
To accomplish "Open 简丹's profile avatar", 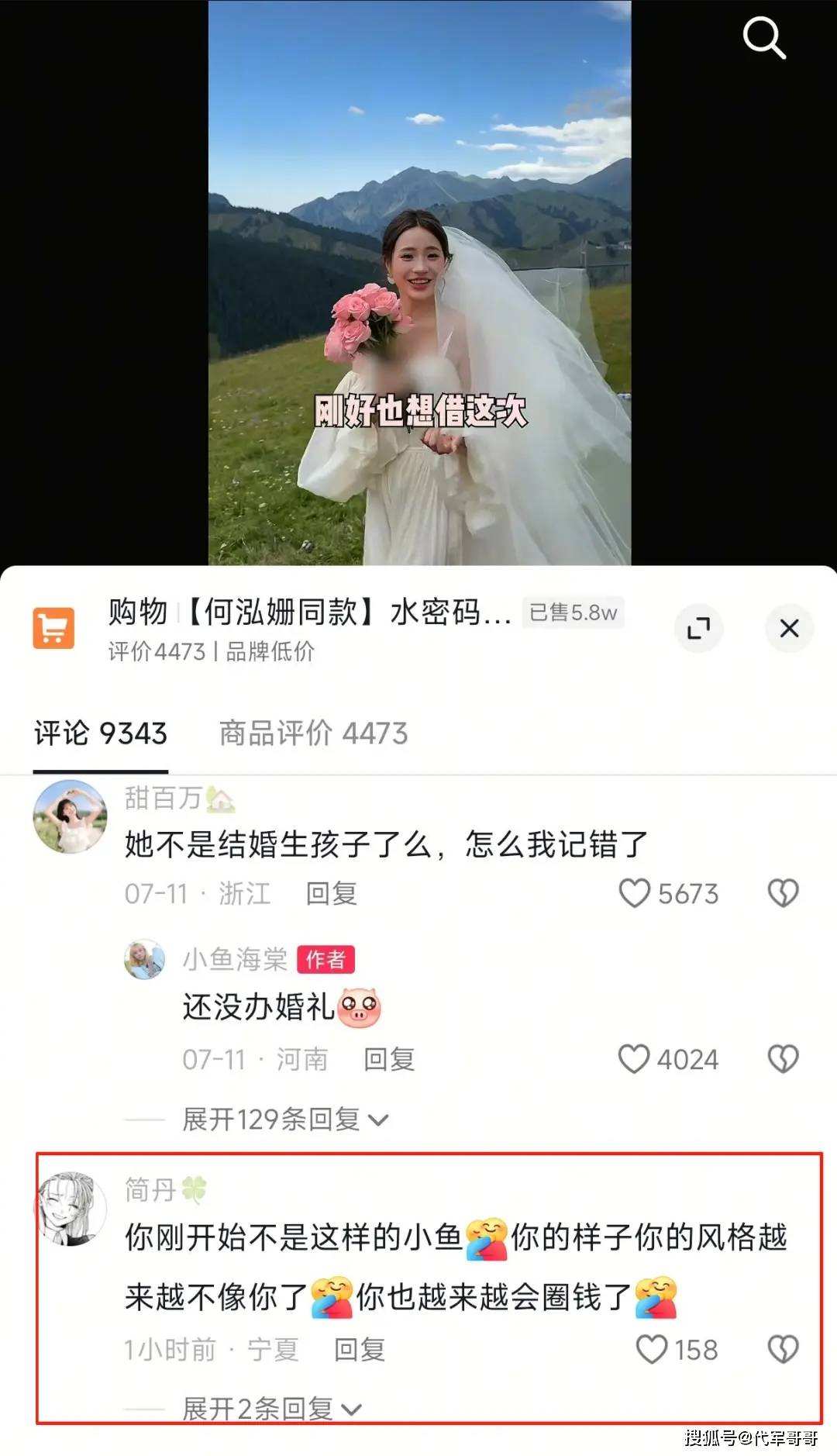I will (x=72, y=1209).
